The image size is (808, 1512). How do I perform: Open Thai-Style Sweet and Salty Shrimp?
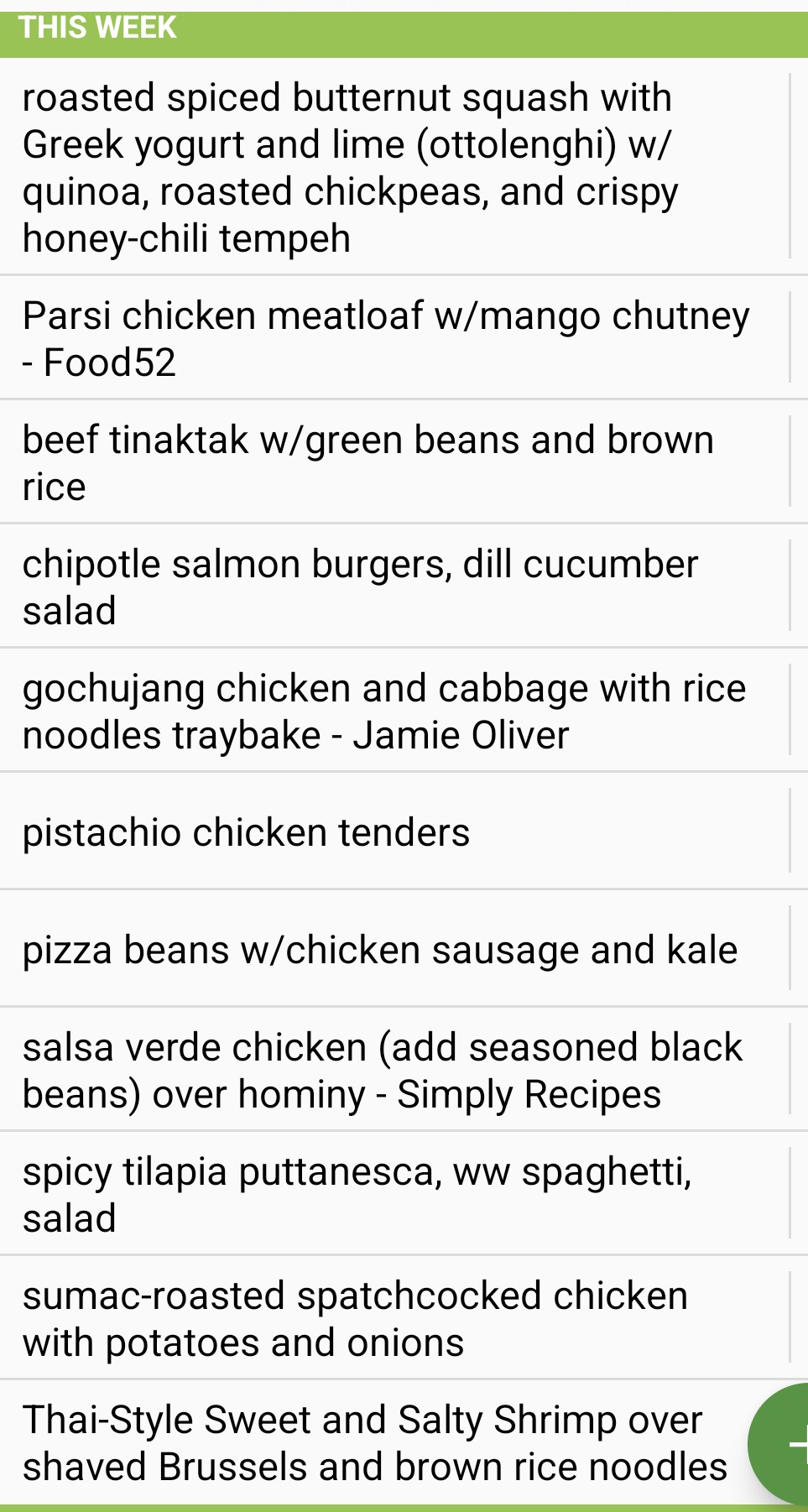click(369, 1442)
